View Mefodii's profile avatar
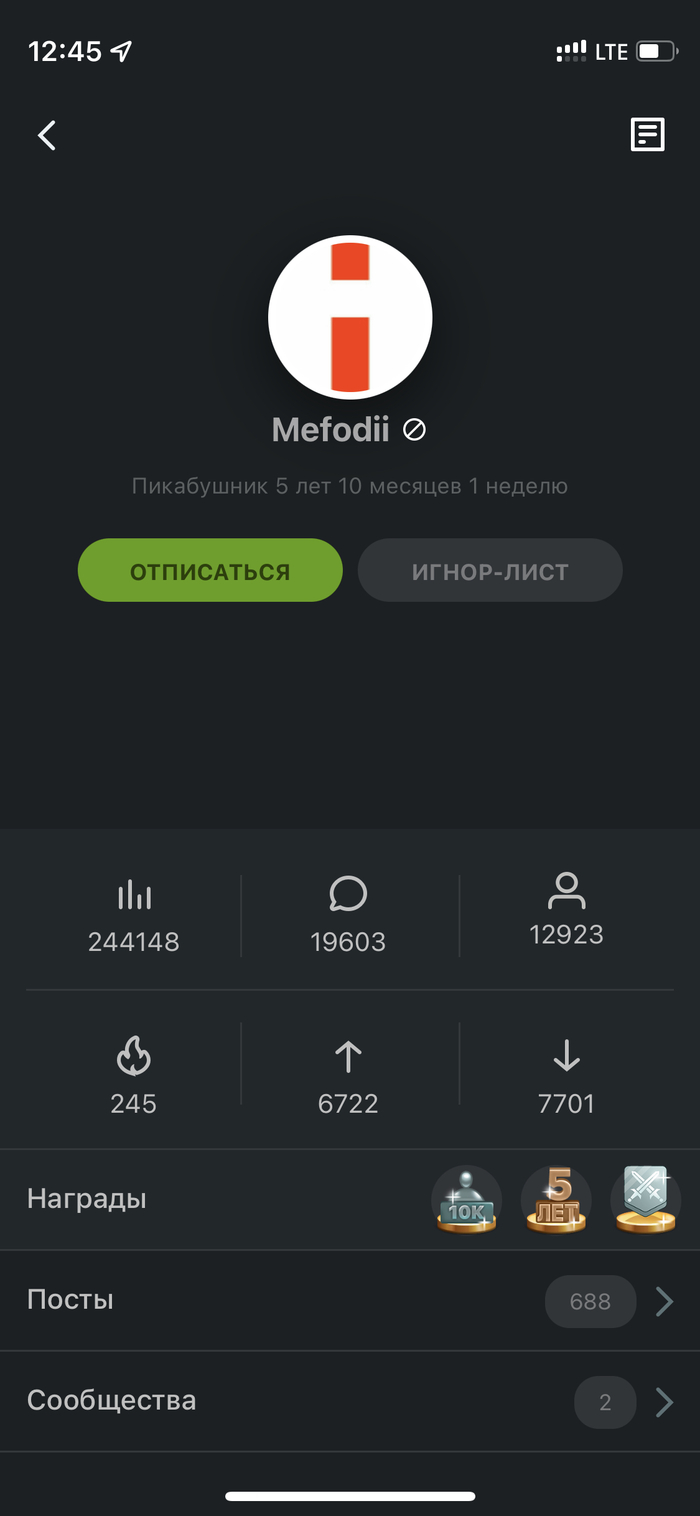The image size is (700, 1516). coord(350,318)
